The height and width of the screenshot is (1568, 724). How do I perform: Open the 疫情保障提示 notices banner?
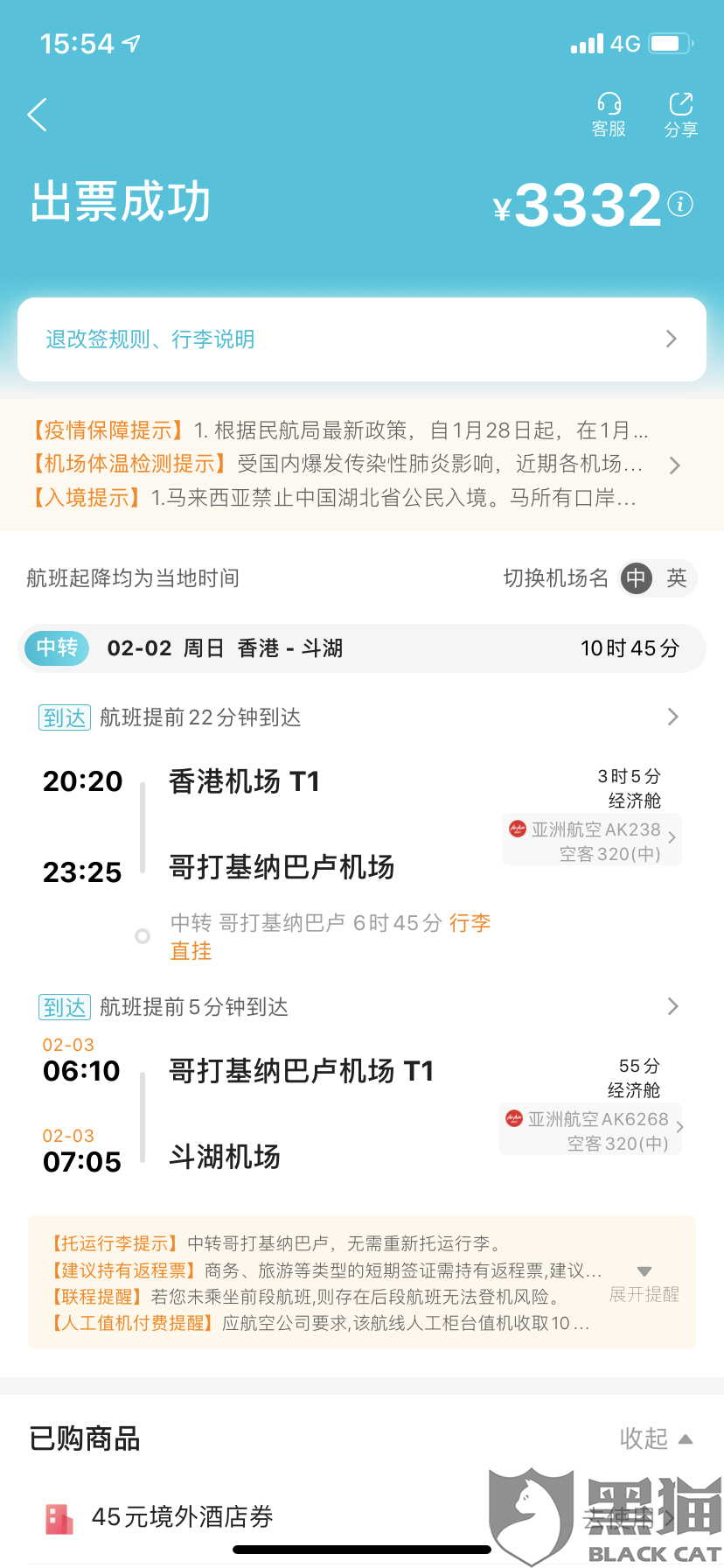coord(362,465)
